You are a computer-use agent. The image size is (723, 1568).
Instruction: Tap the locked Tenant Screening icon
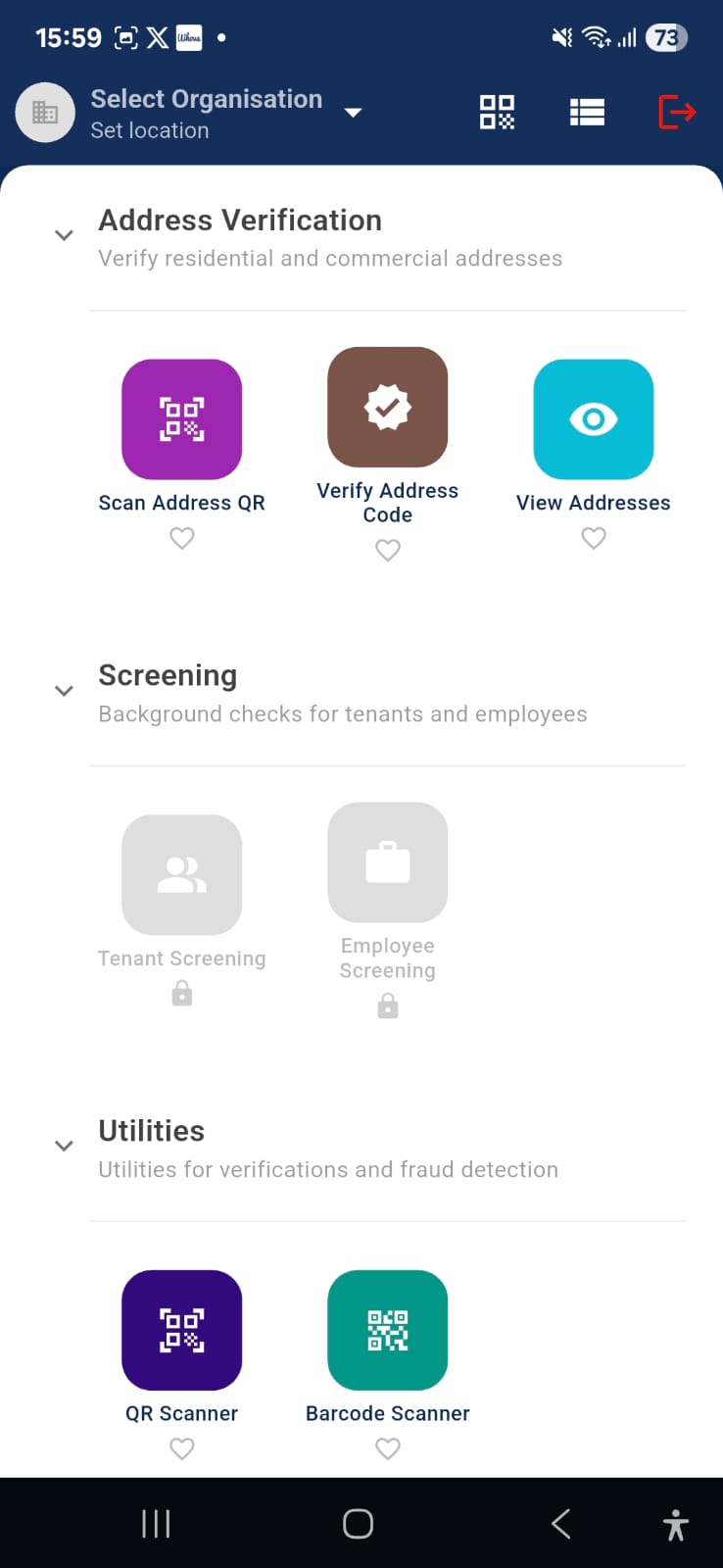181,874
